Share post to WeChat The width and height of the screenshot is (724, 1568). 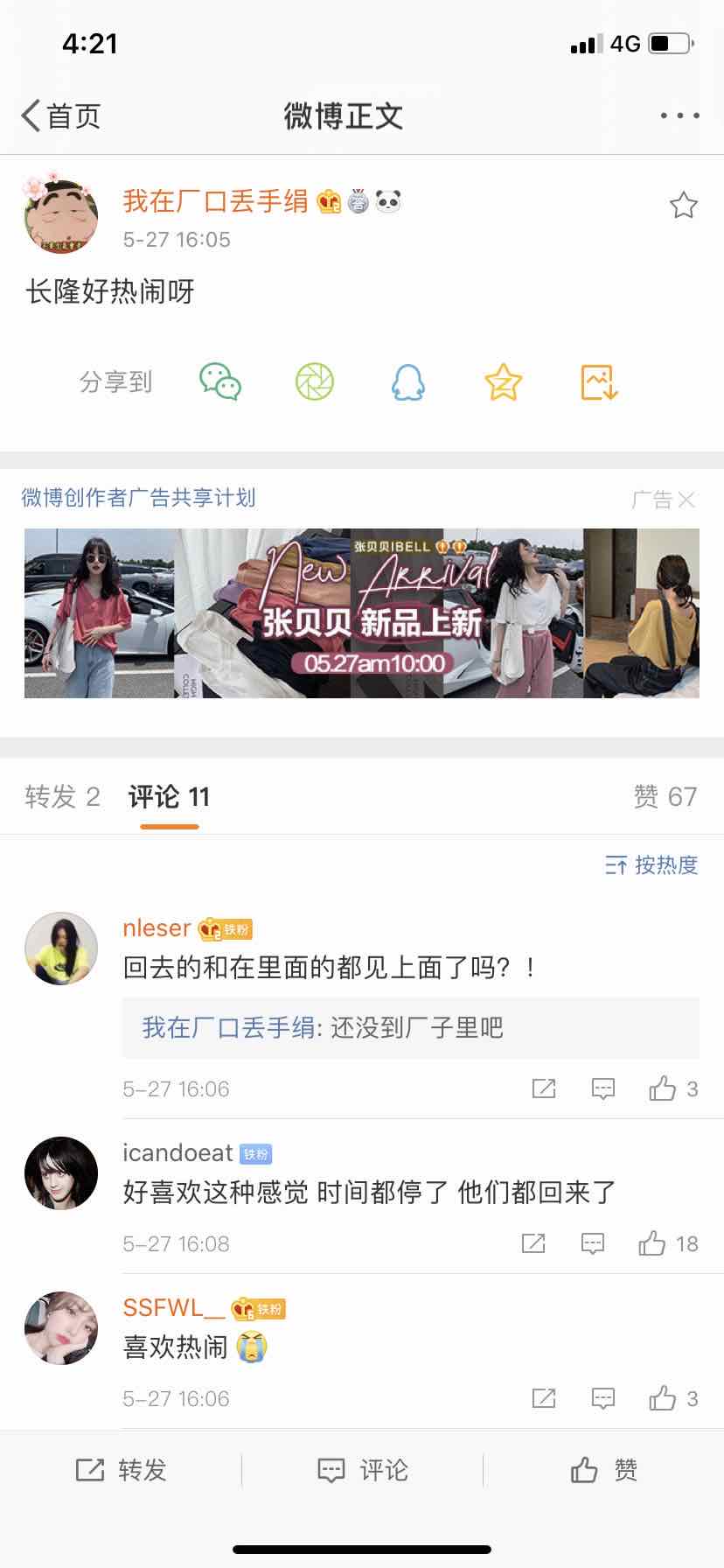220,382
